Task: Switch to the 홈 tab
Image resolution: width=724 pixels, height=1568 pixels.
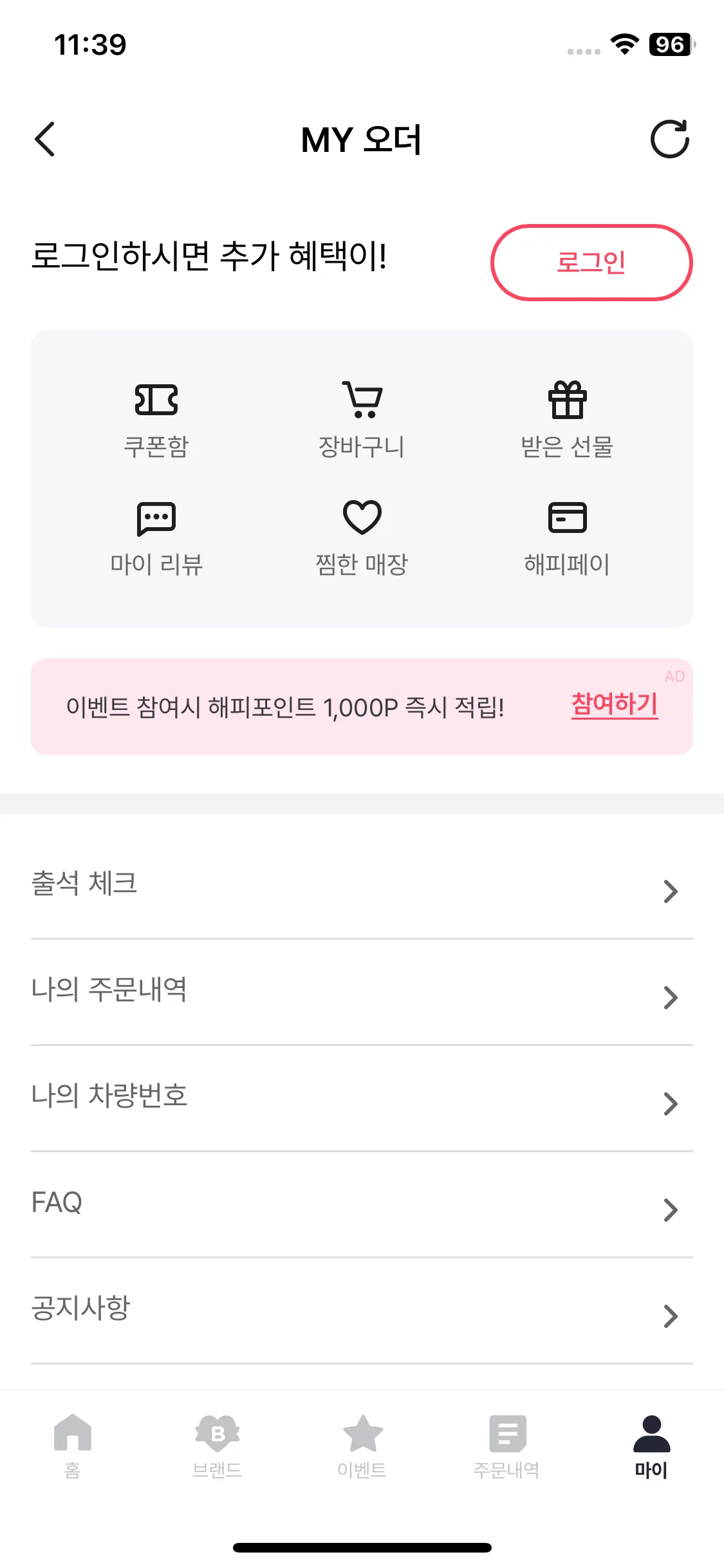Action: pos(73,1446)
